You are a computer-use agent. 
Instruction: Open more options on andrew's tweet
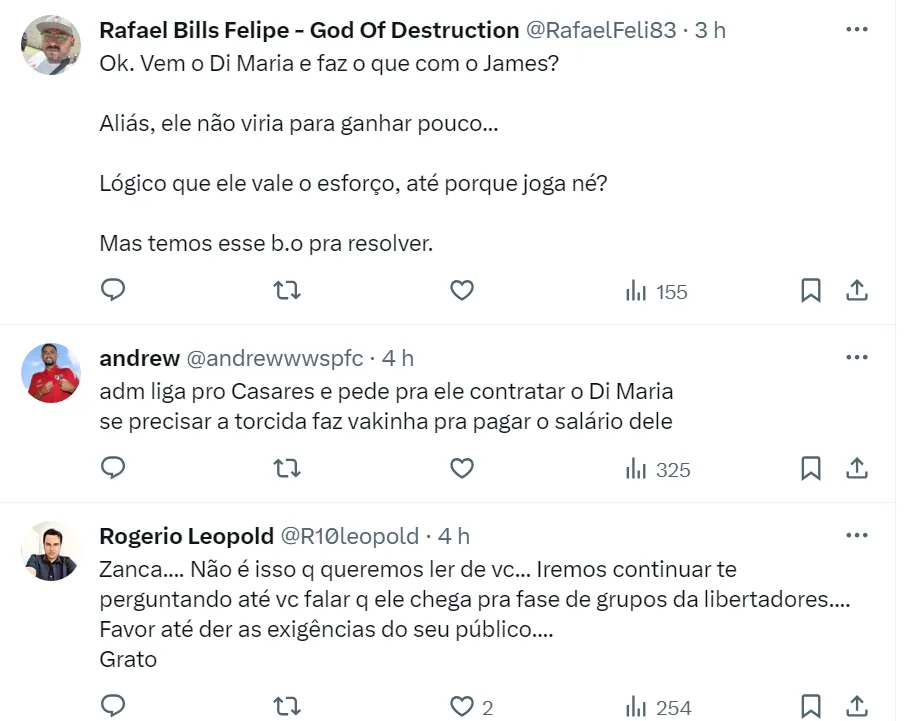tap(857, 358)
